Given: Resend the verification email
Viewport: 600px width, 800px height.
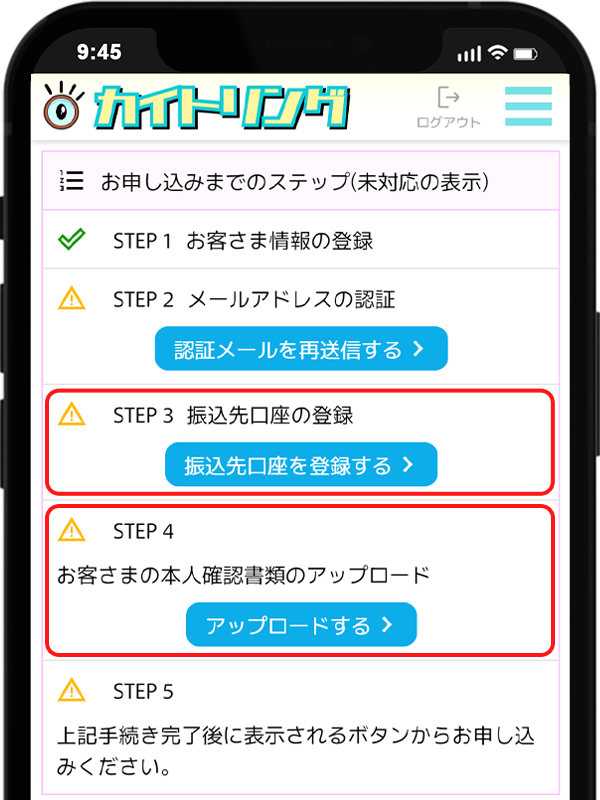Looking at the screenshot, I should click(301, 350).
